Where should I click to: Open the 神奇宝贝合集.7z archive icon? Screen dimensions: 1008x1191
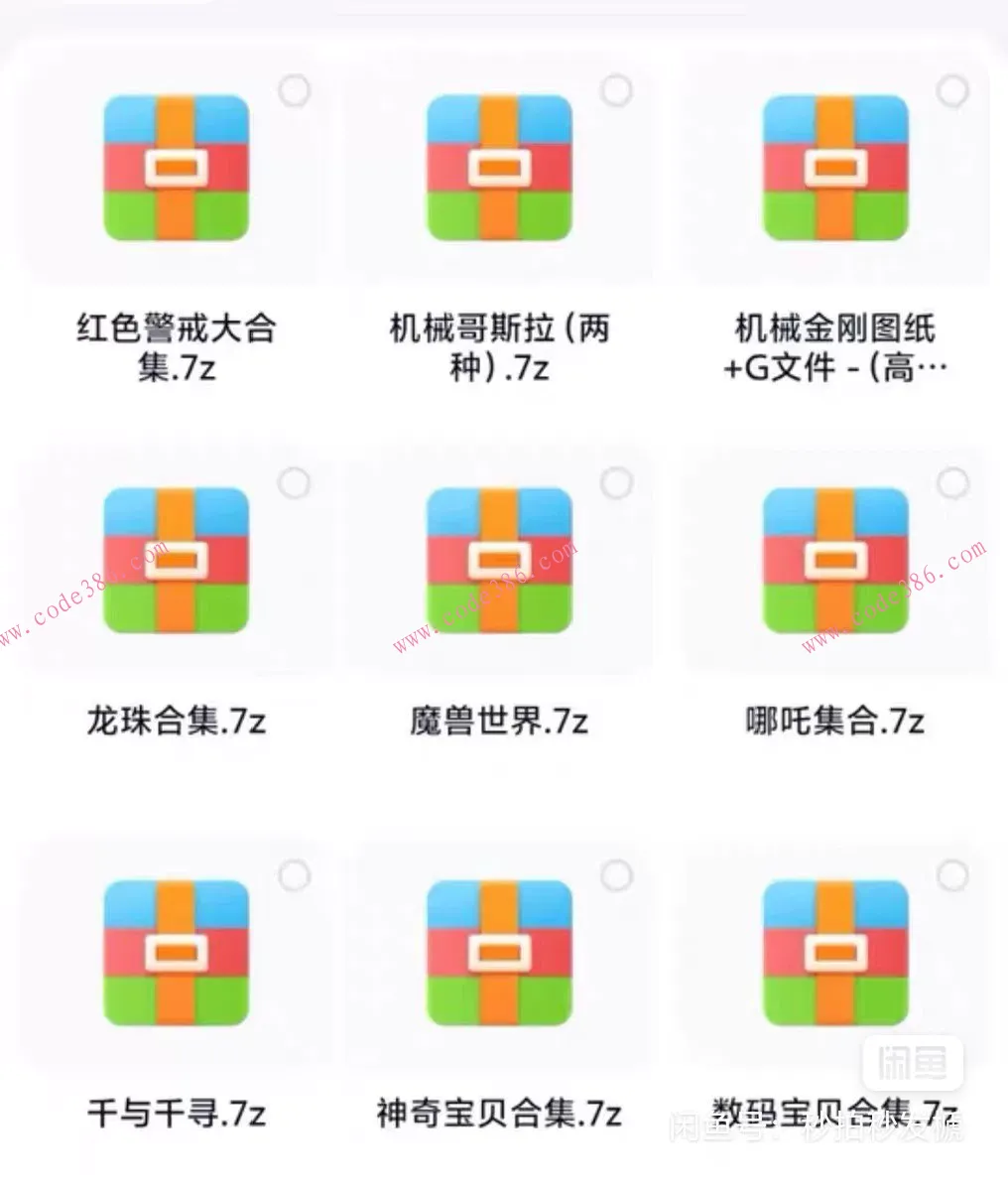(x=498, y=953)
